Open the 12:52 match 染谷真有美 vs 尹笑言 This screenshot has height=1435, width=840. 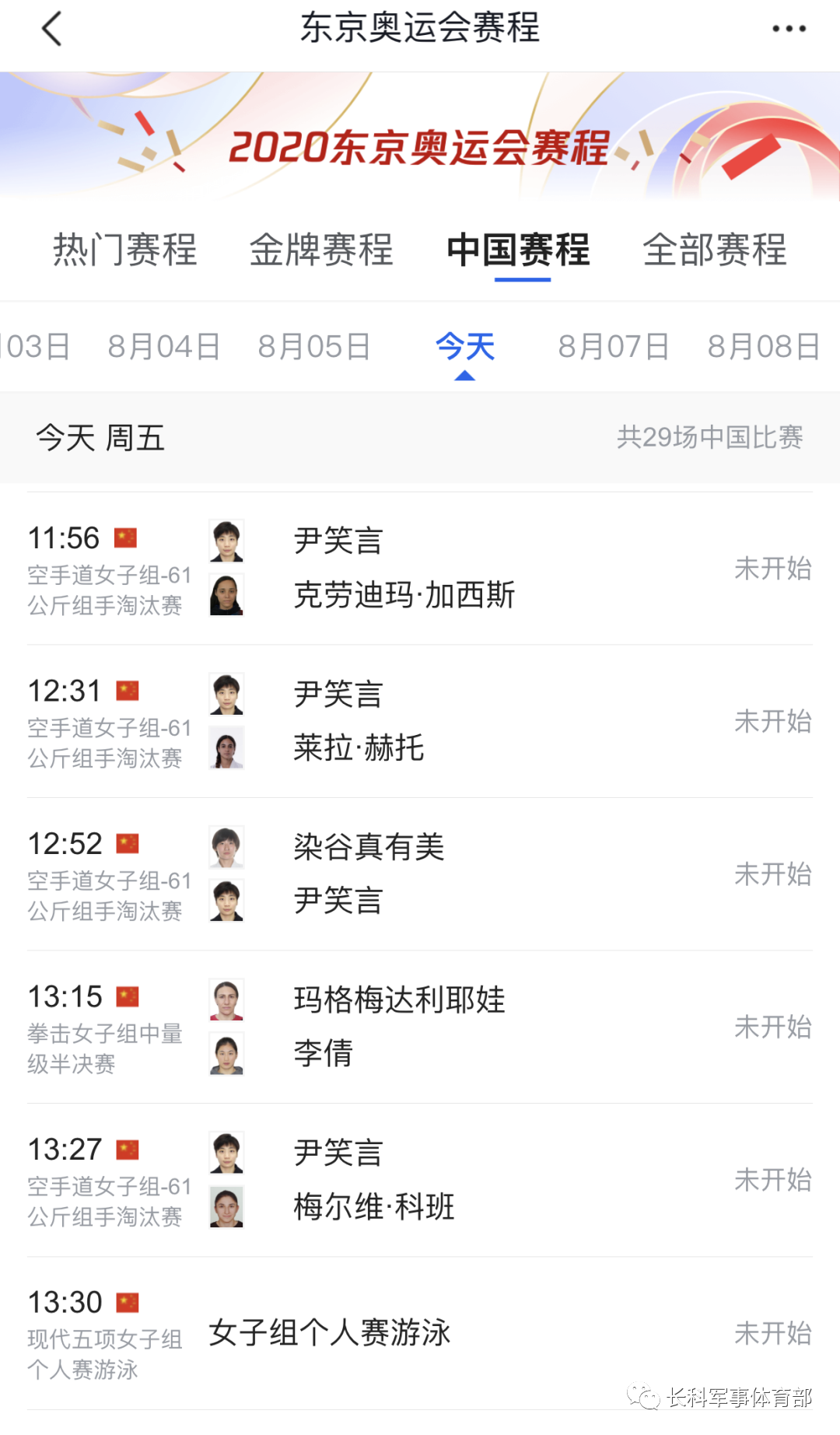[x=420, y=874]
